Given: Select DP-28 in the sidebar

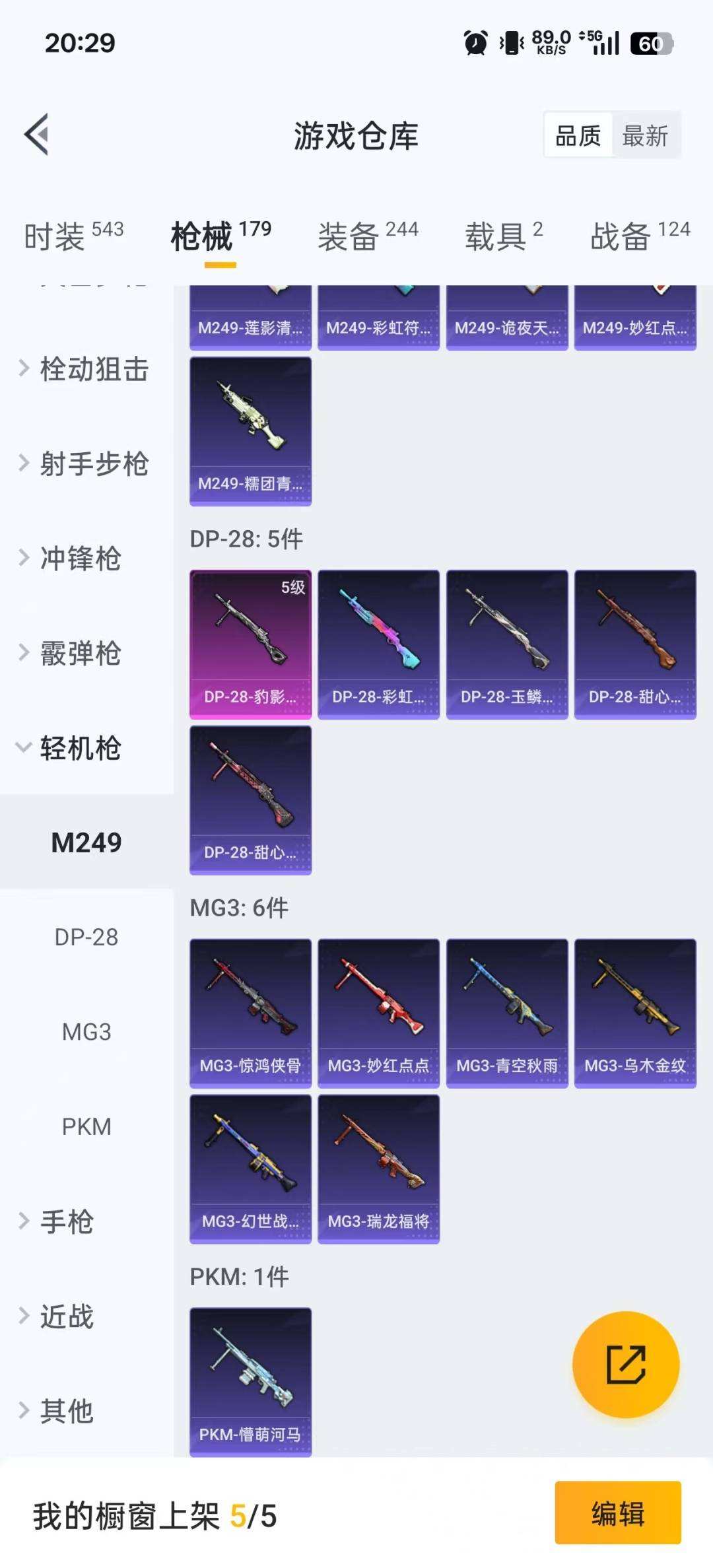Looking at the screenshot, I should click(86, 937).
